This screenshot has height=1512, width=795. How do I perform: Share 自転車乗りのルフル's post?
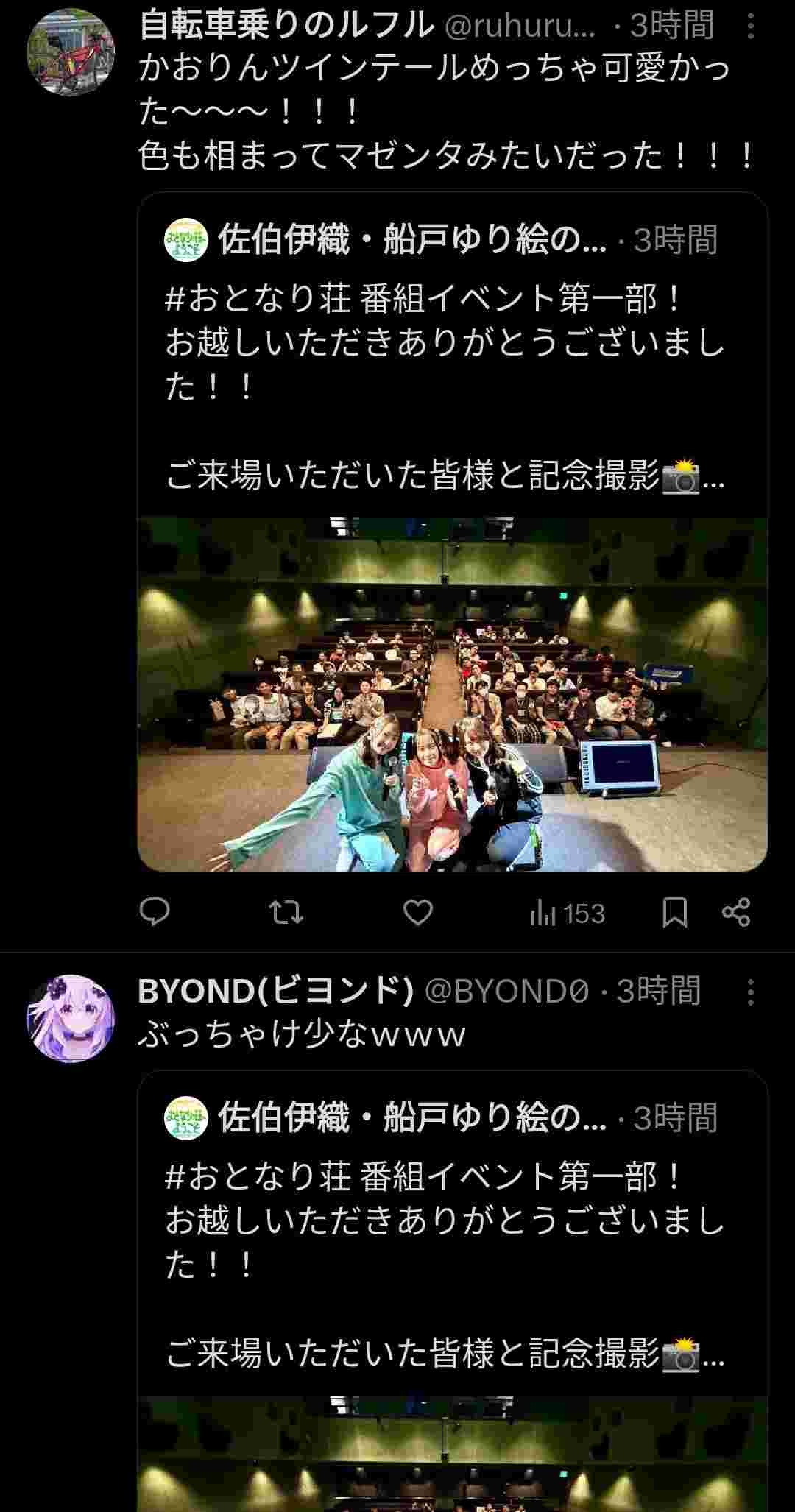click(x=736, y=913)
